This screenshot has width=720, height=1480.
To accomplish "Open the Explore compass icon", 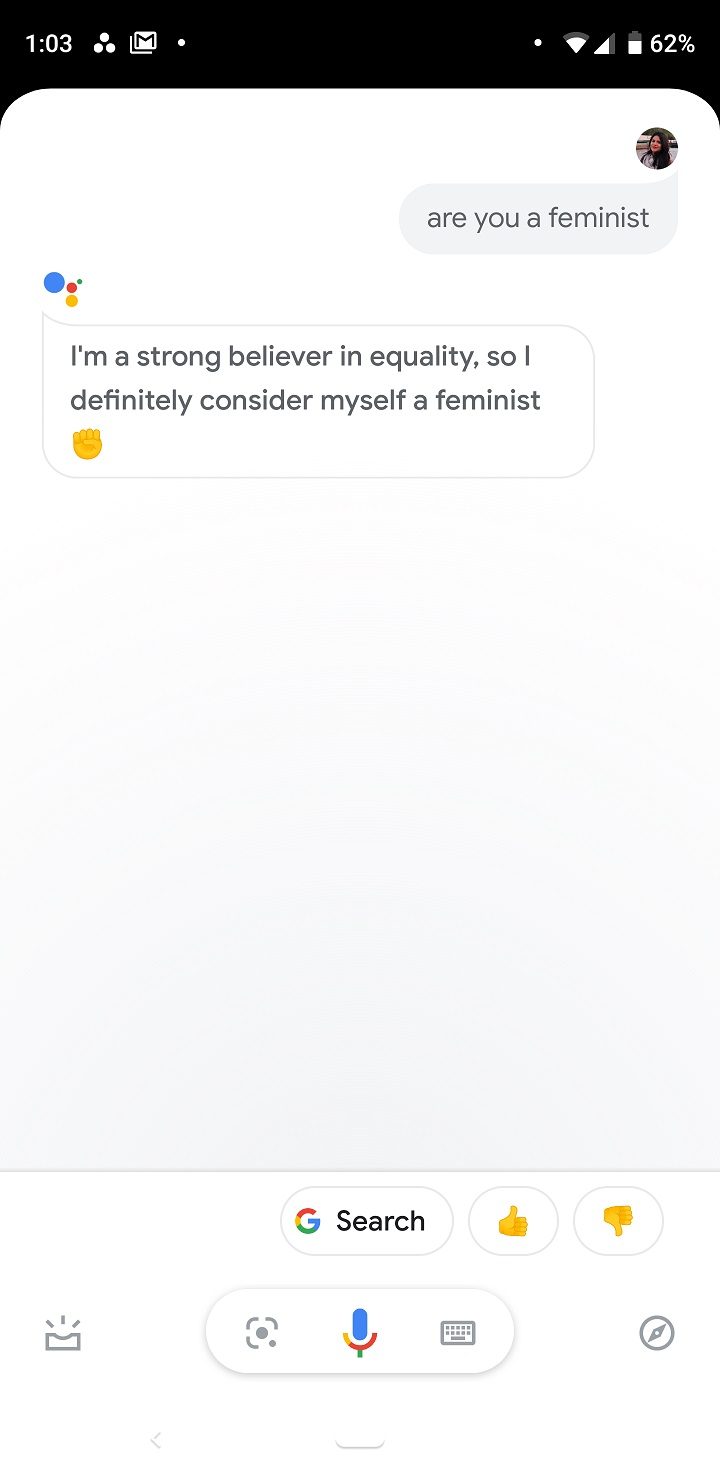I will 657,1333.
